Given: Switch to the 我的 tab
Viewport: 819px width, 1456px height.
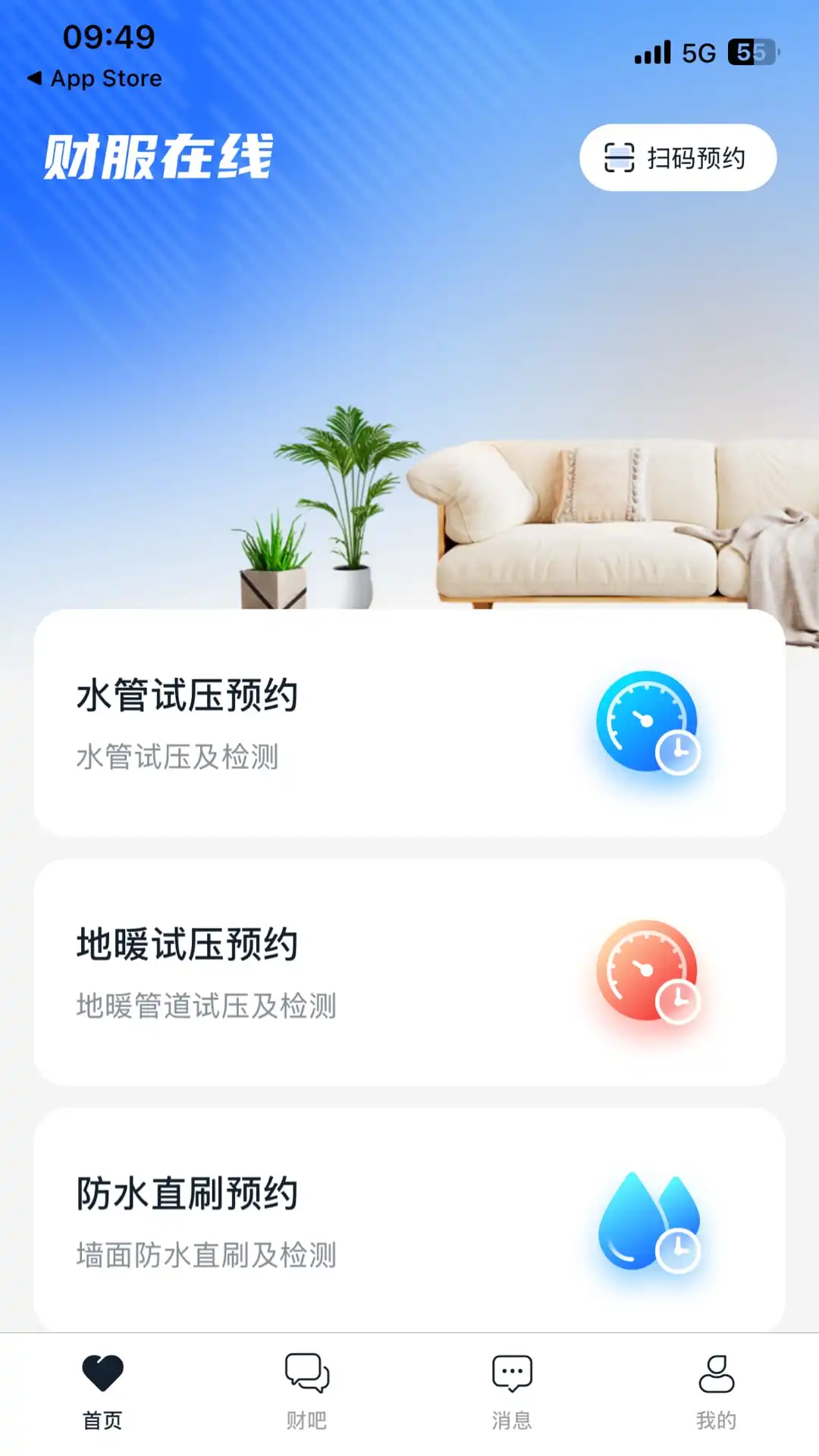Looking at the screenshot, I should [716, 1395].
